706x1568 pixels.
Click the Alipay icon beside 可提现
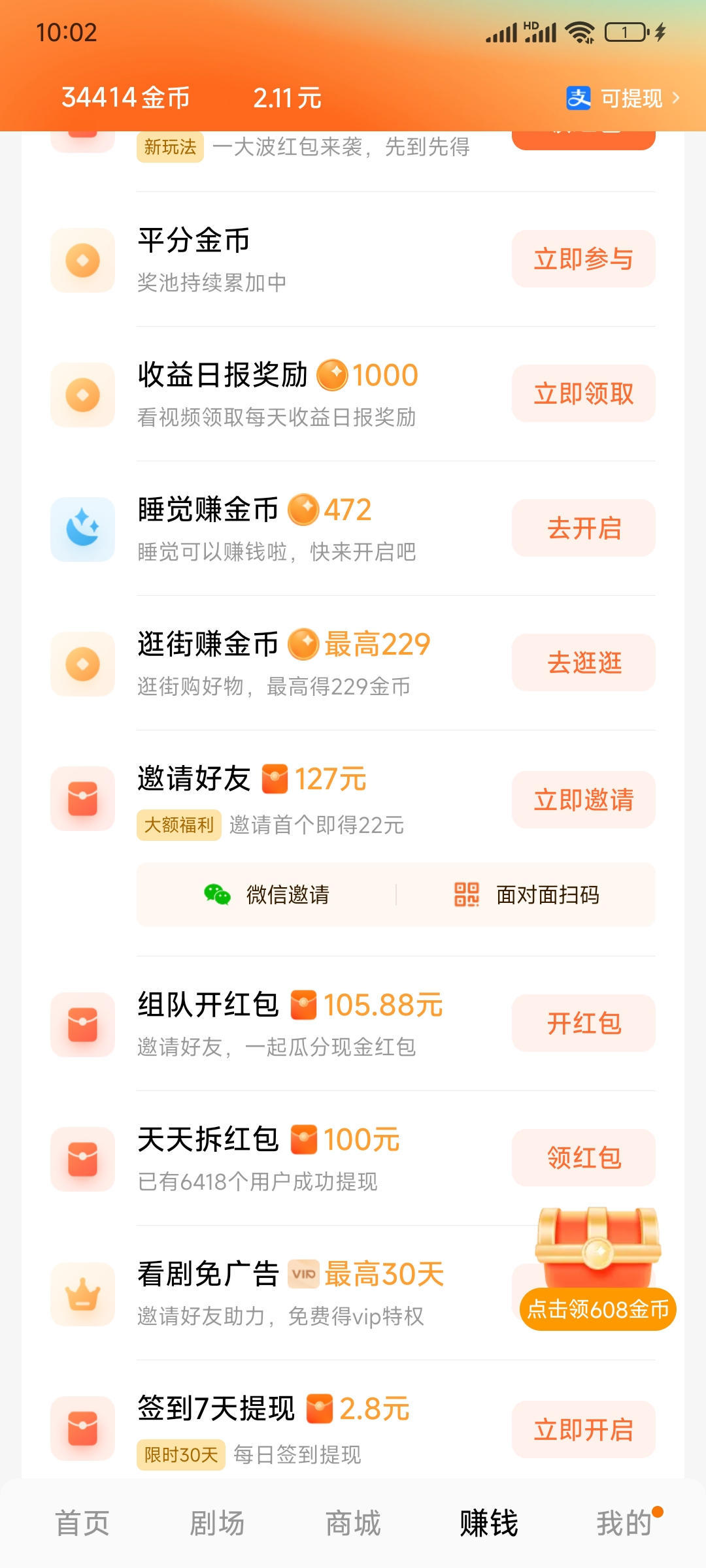[579, 97]
